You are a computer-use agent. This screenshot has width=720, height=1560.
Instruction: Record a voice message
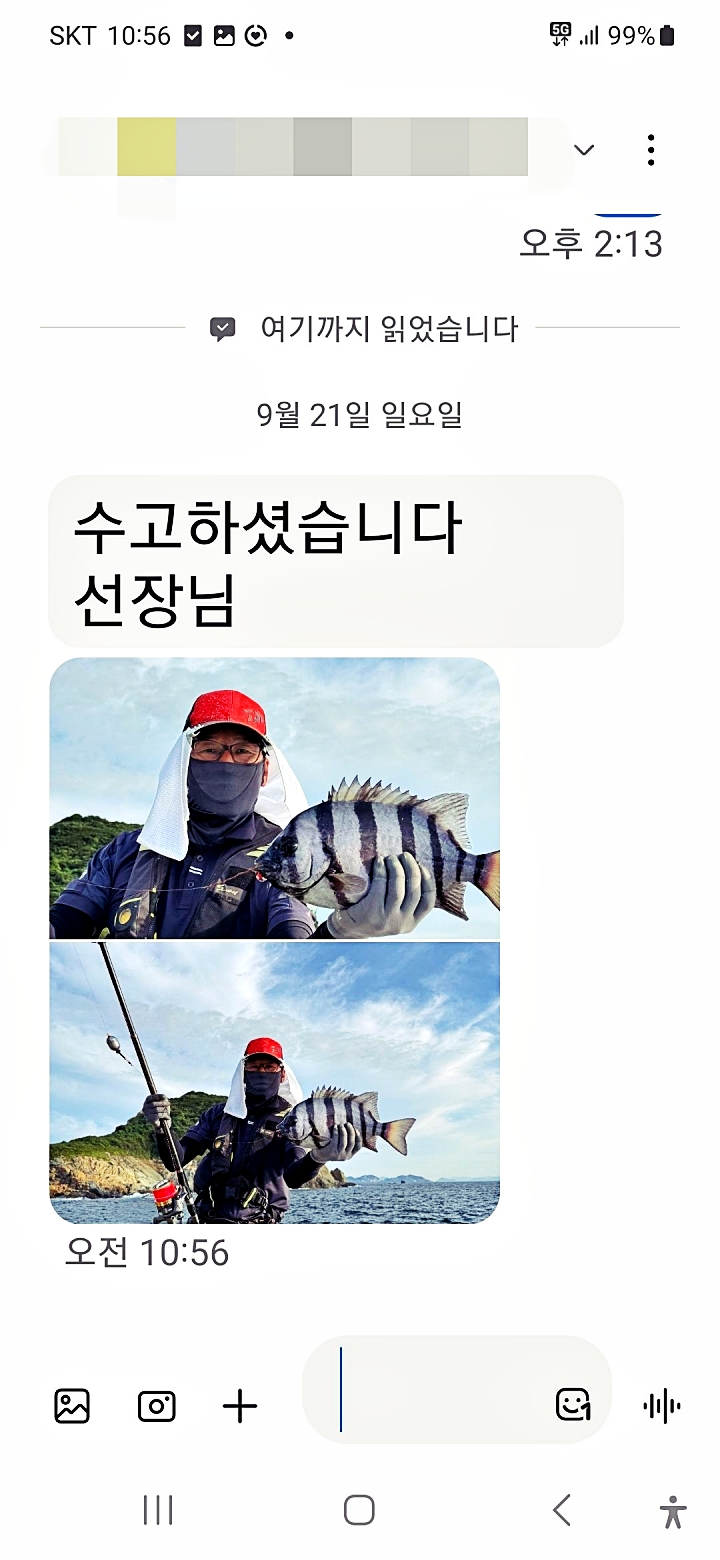tap(662, 1406)
